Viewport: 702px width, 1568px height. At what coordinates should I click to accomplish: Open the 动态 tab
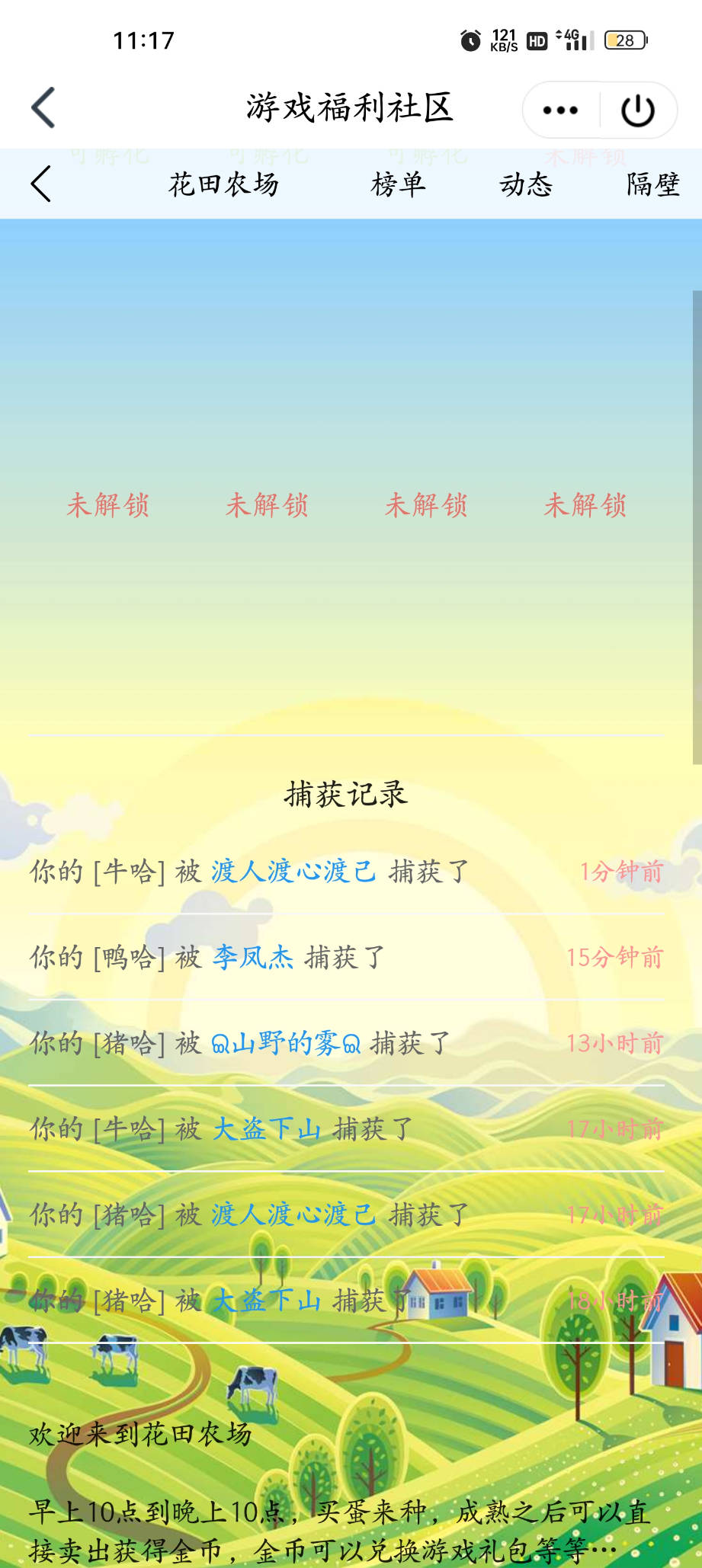click(x=526, y=184)
